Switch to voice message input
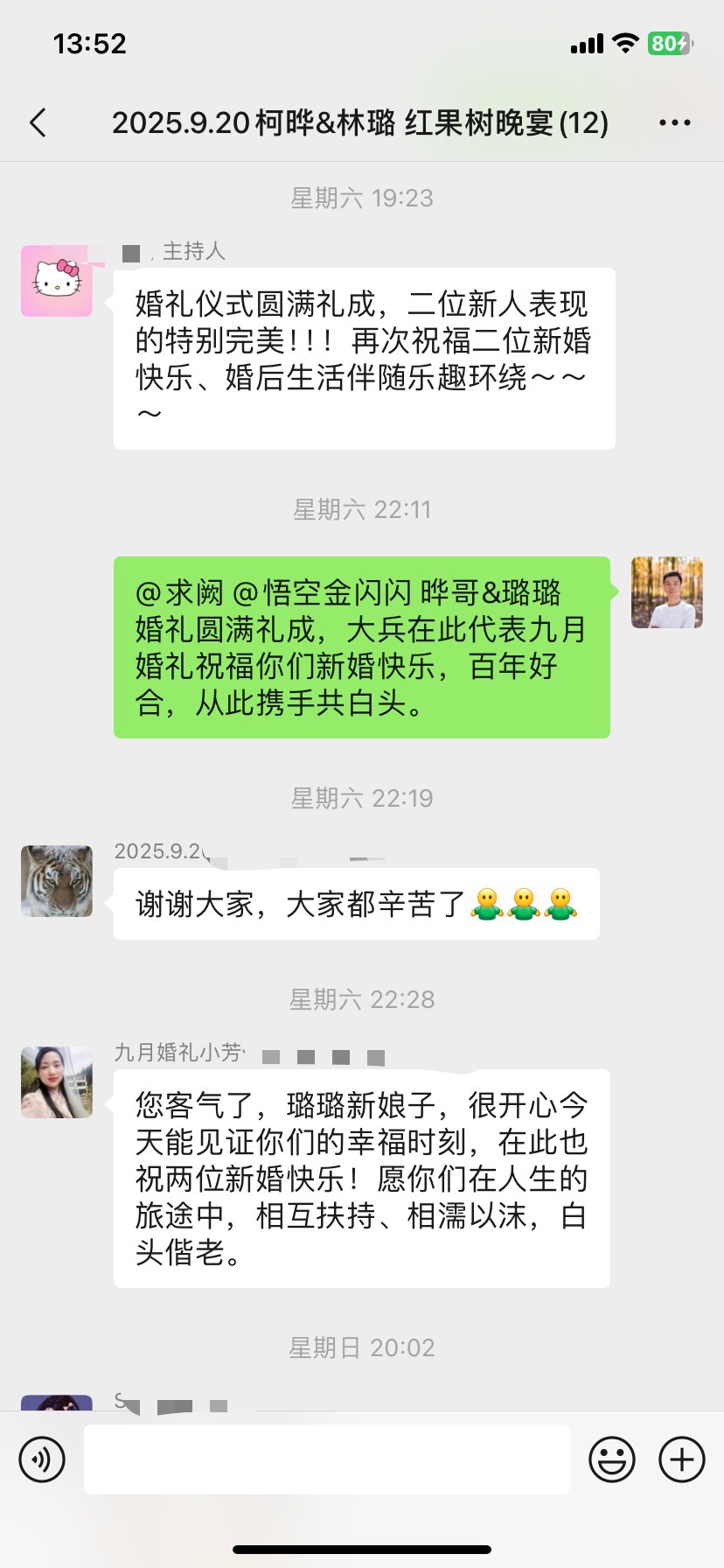 pyautogui.click(x=42, y=1459)
